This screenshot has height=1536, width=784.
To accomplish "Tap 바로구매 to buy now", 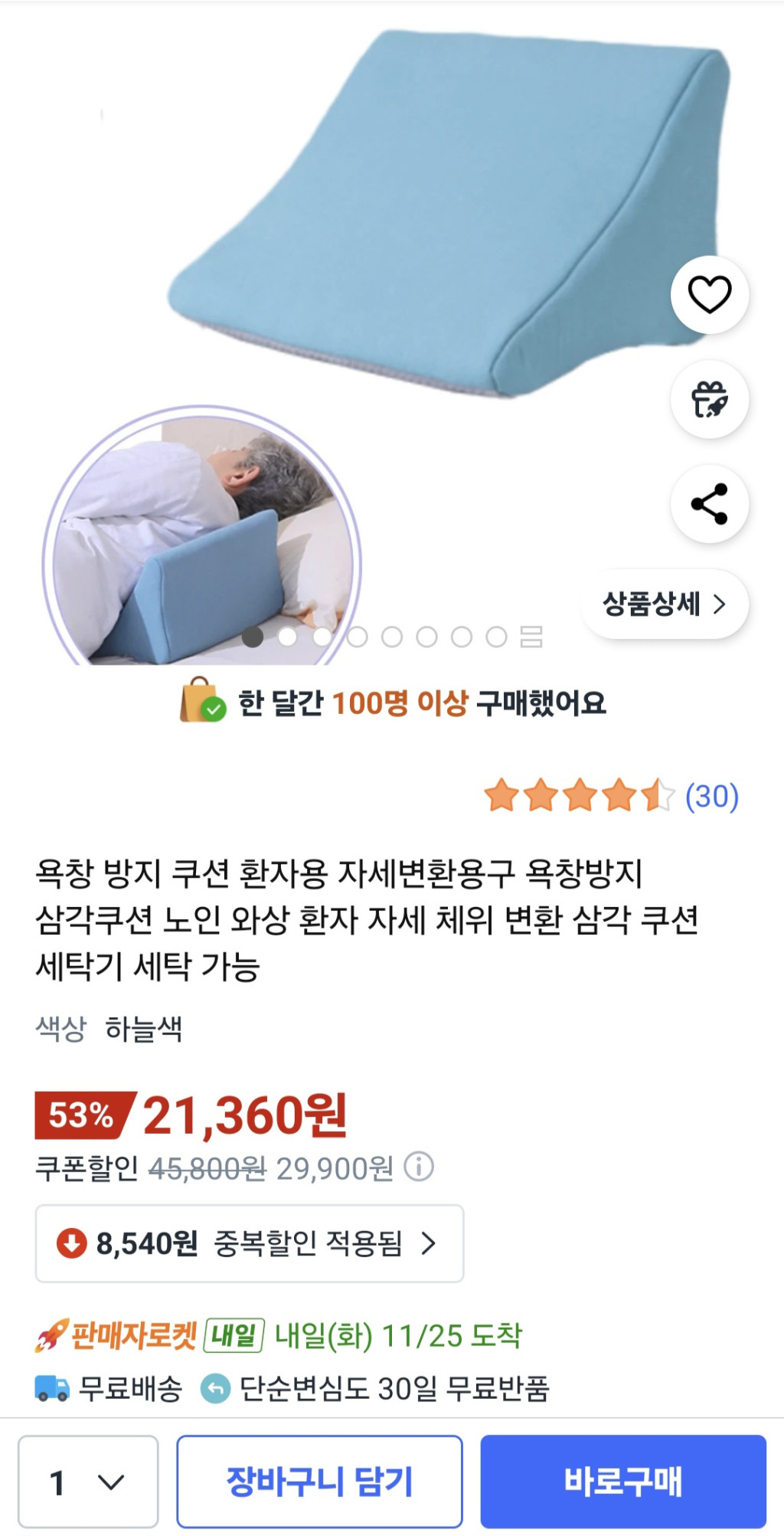I will (x=623, y=1482).
